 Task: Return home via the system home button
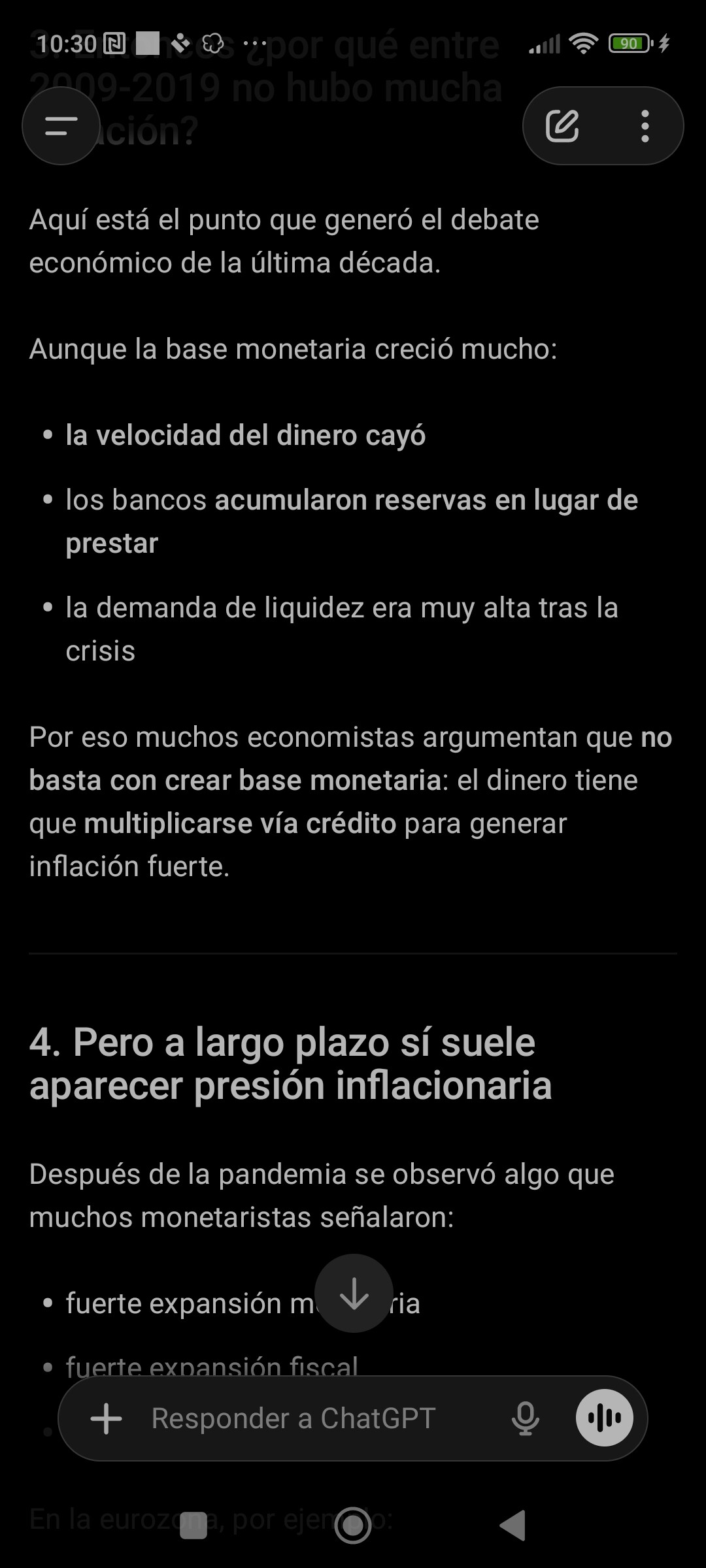click(x=353, y=1526)
